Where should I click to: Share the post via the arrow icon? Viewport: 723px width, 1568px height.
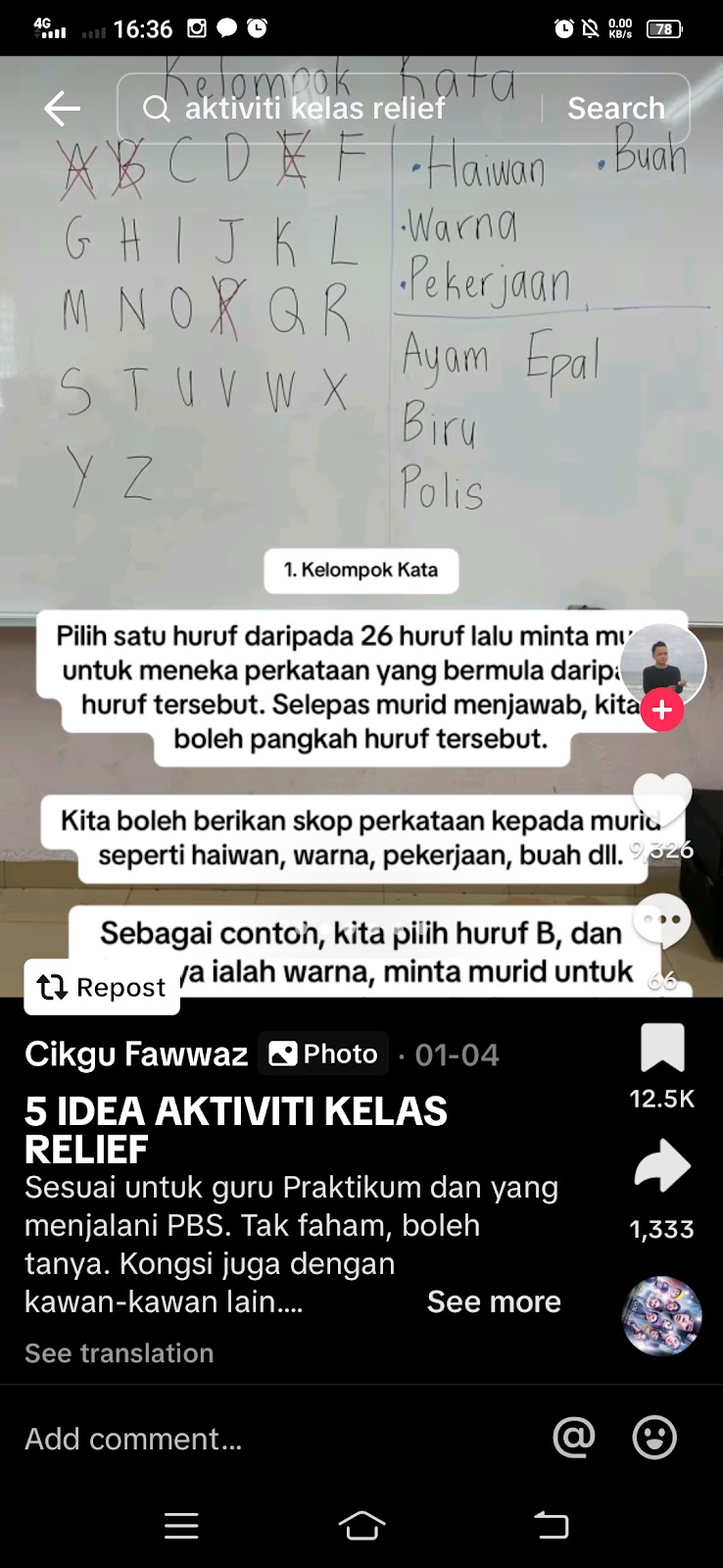pyautogui.click(x=662, y=1166)
